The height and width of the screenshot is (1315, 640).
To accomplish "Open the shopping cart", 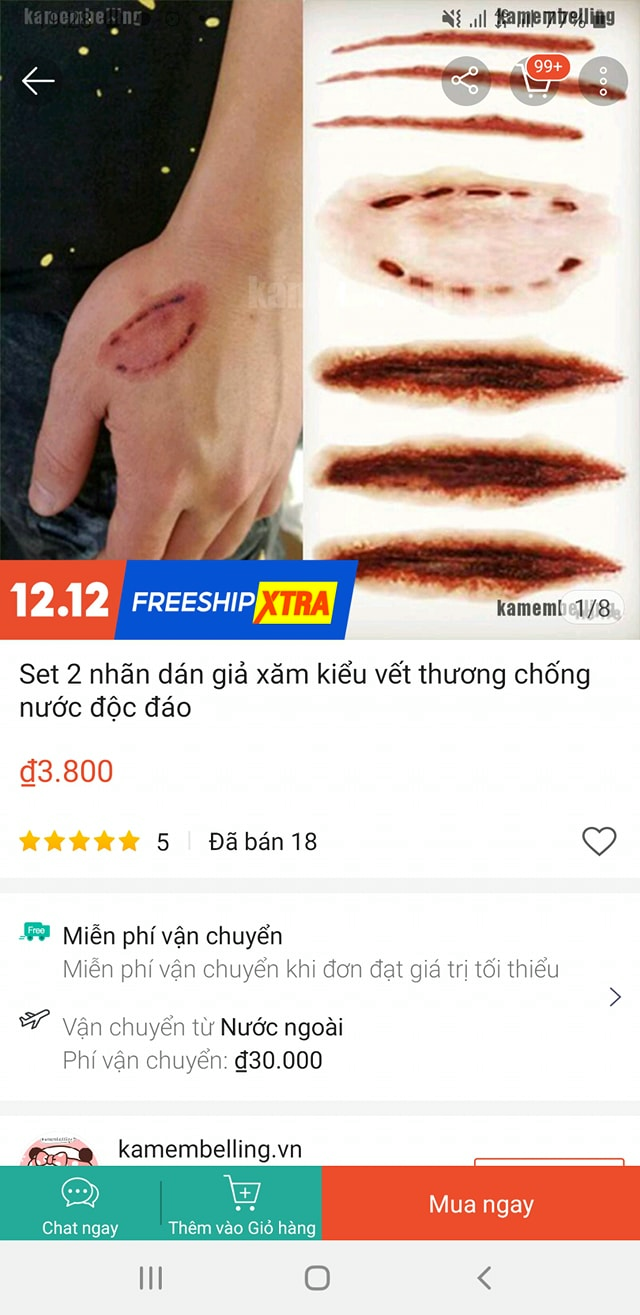I will click(x=535, y=81).
